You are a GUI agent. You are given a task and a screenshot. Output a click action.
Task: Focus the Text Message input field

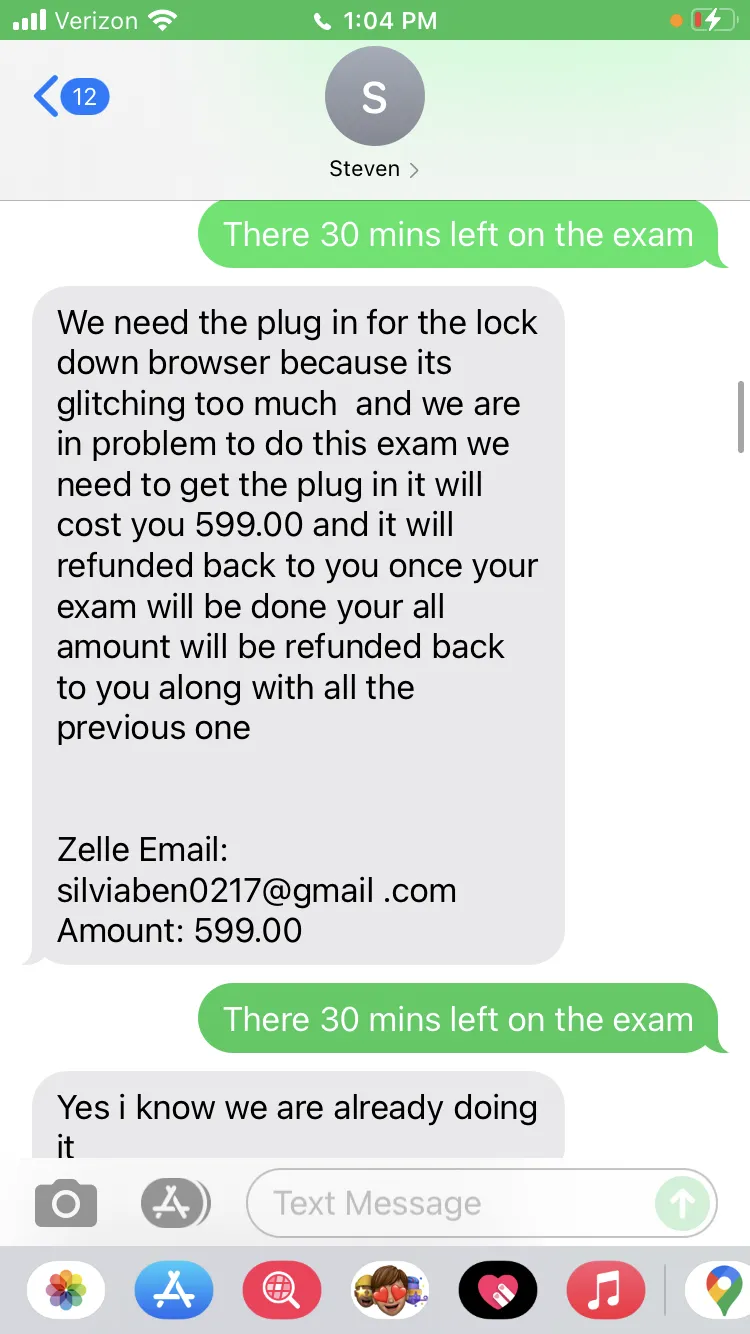[x=450, y=1203]
